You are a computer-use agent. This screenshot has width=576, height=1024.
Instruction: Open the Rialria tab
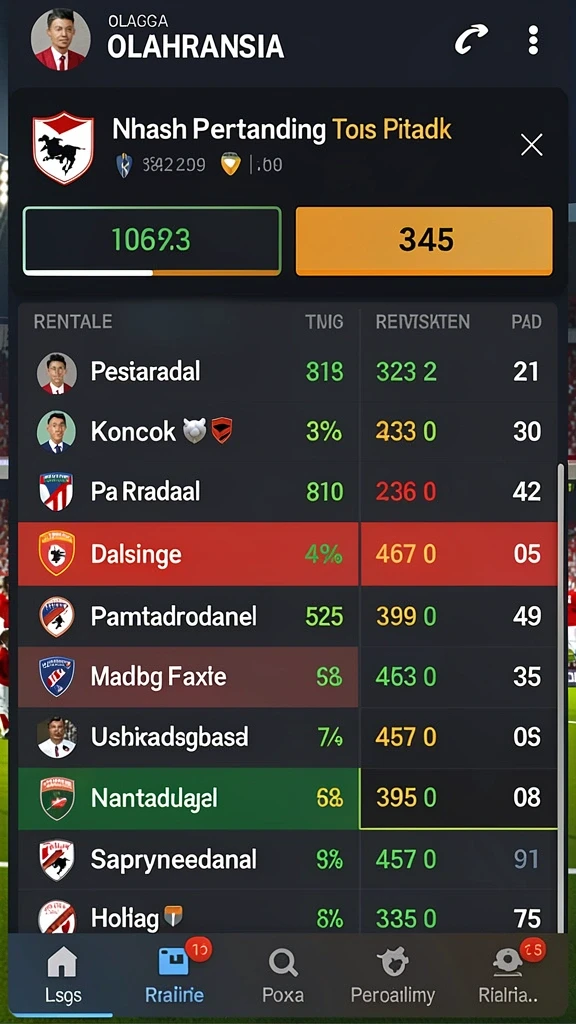508,975
